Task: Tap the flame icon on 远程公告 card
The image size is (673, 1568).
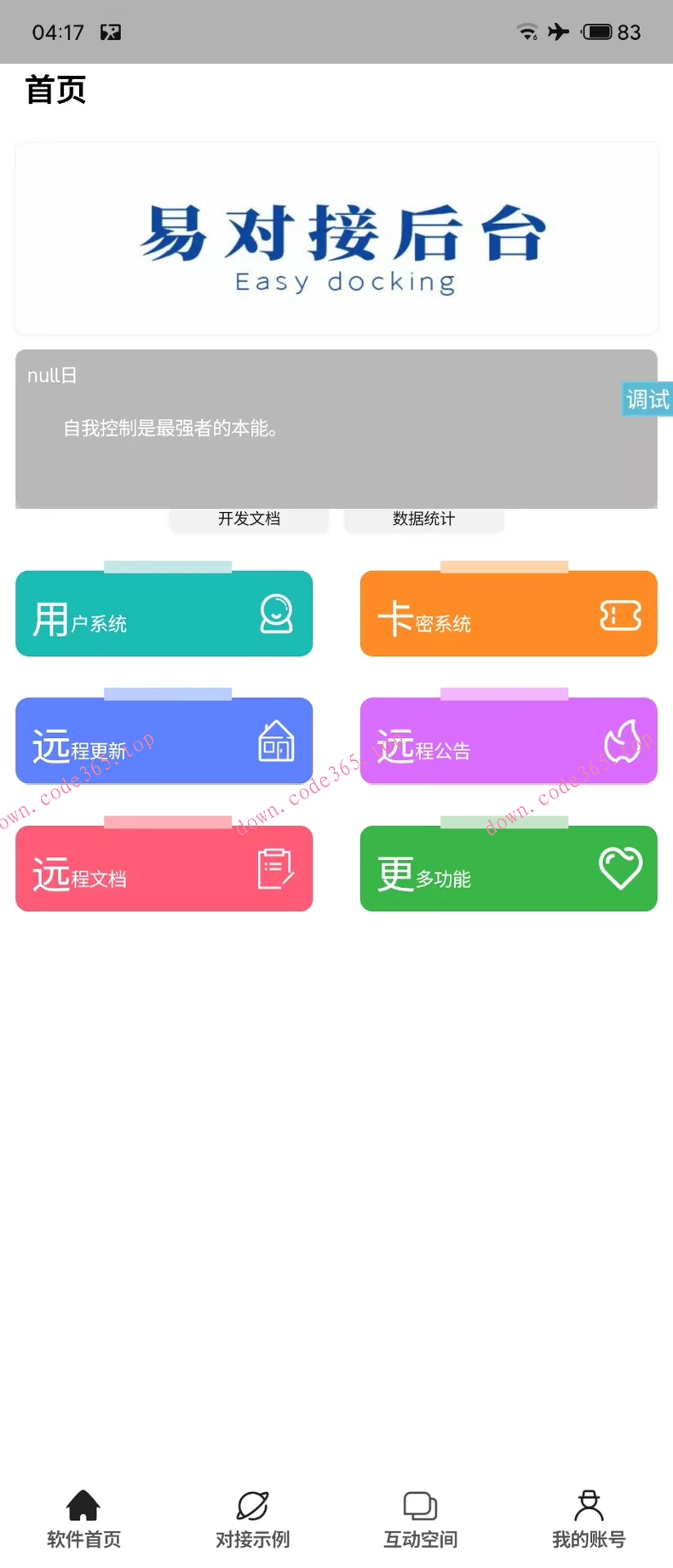Action: 620,740
